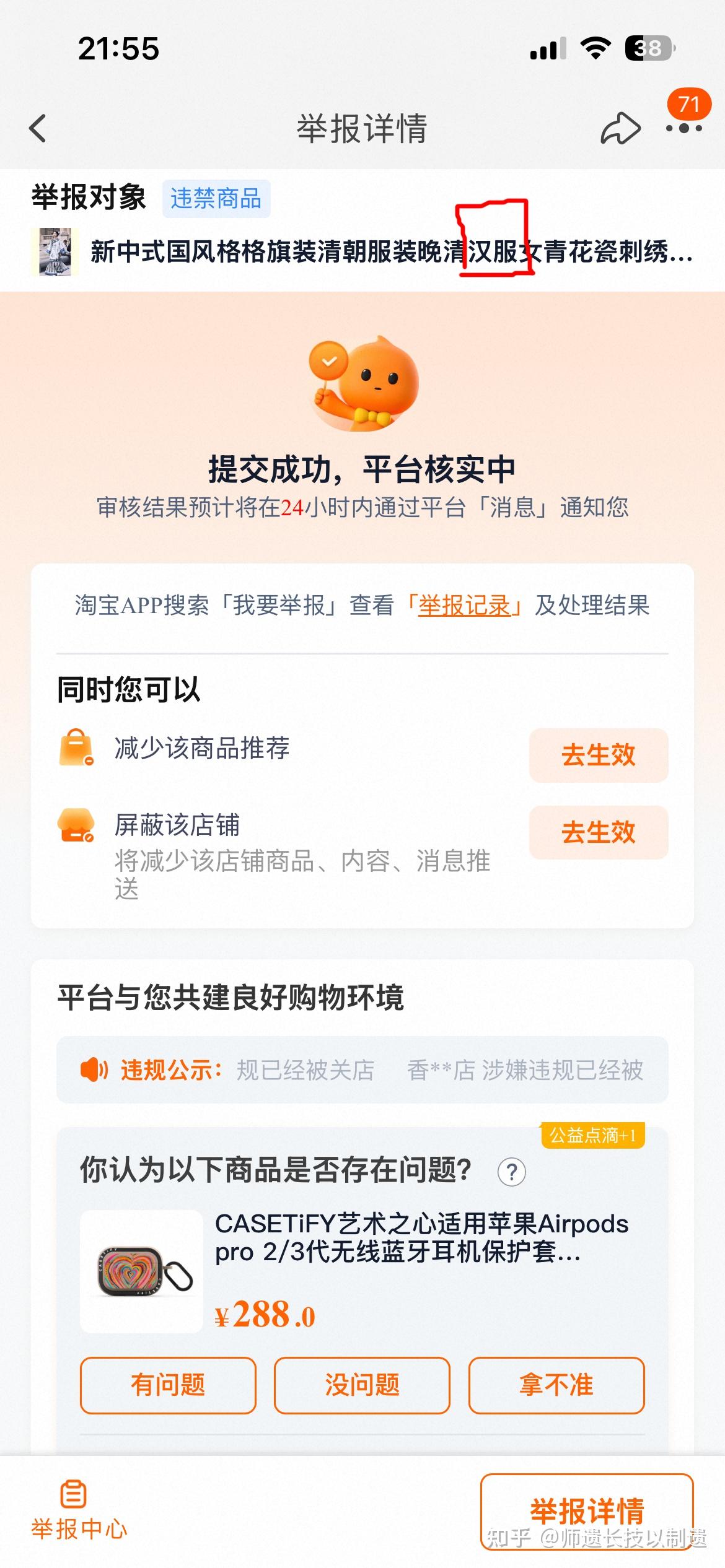View the 违规公示 announcement bar
725x1568 pixels.
click(x=362, y=1069)
